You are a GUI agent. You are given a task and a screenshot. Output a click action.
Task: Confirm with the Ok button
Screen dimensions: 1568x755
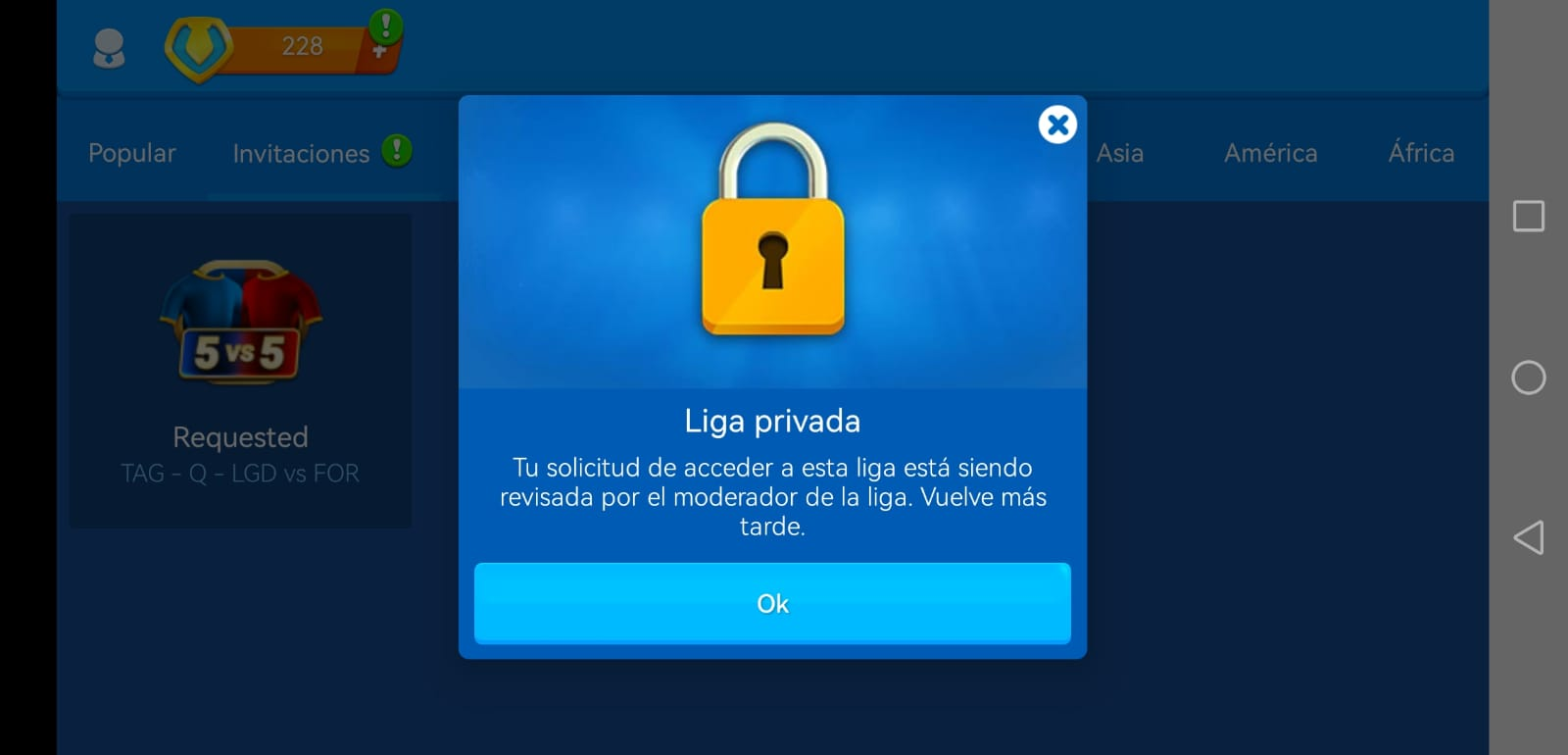point(772,603)
